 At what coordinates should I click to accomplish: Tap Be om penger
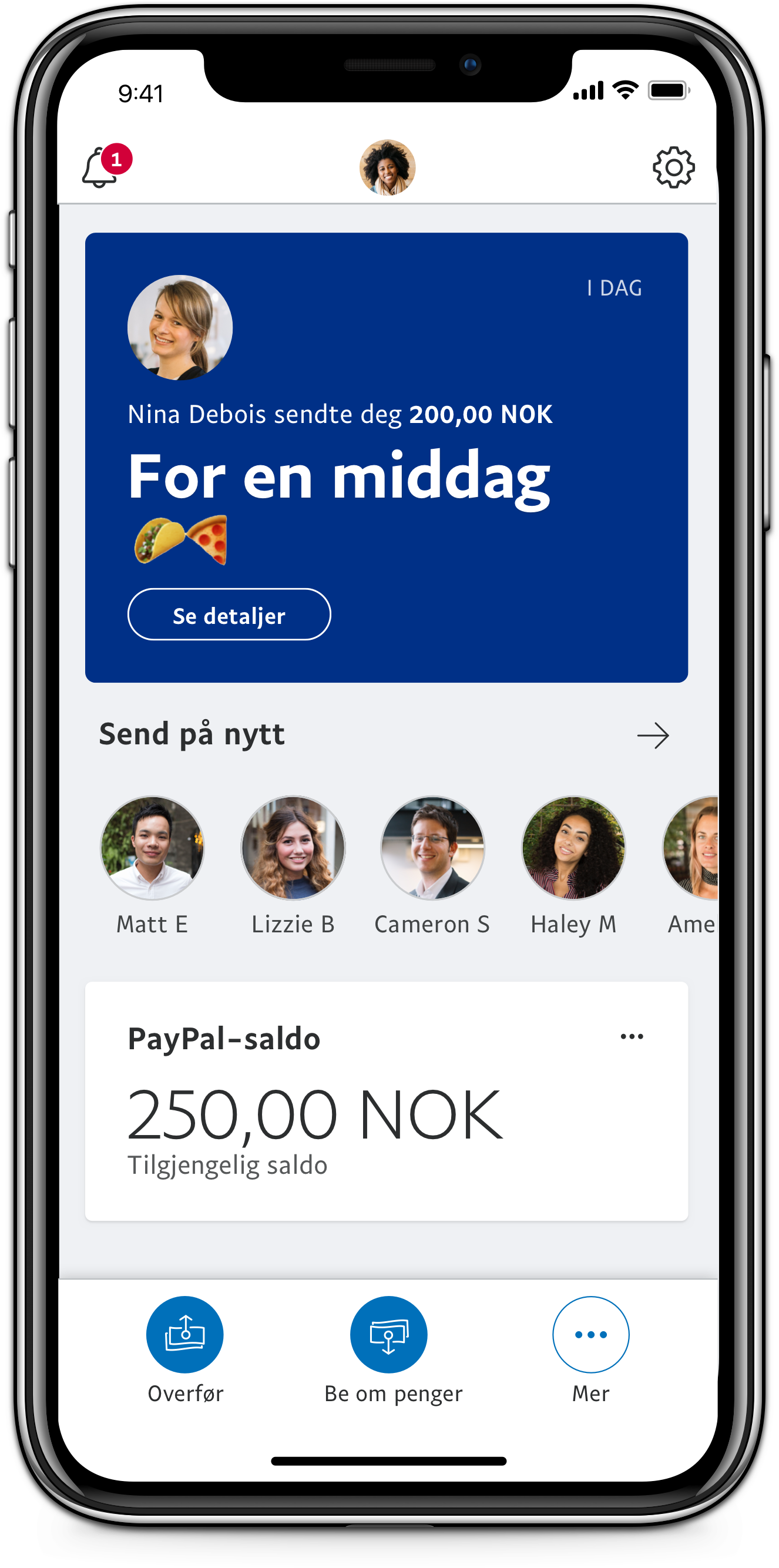(x=388, y=1335)
